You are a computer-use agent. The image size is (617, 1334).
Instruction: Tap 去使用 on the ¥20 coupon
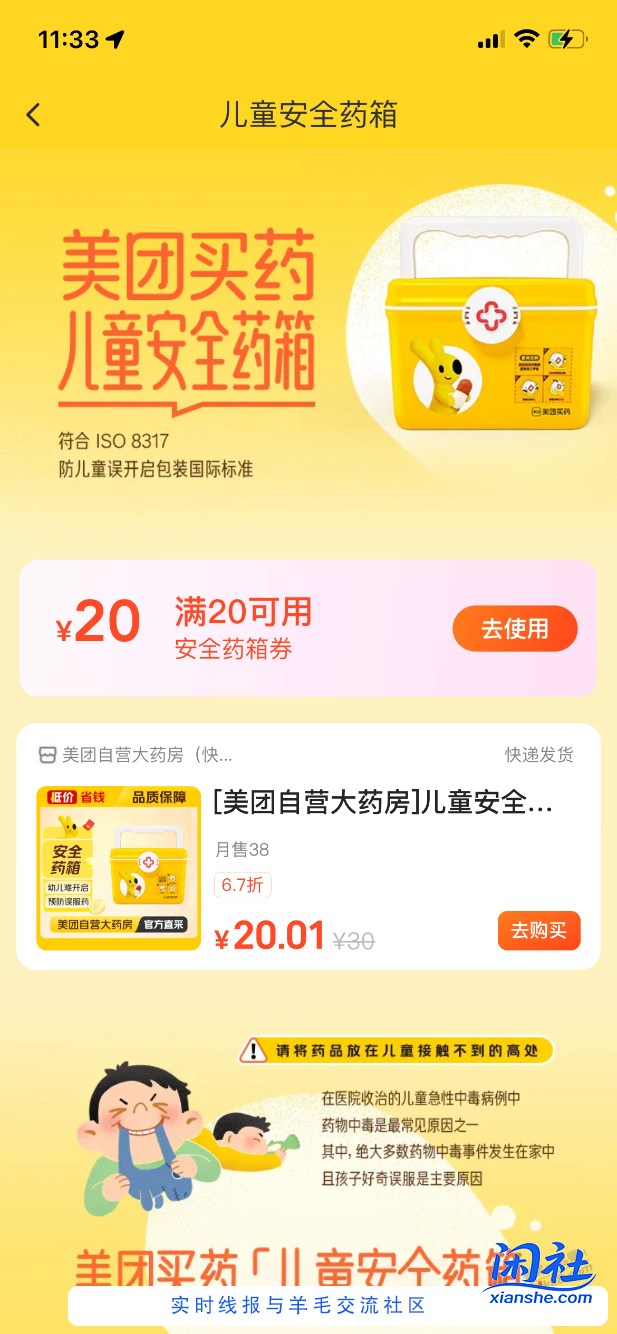515,629
